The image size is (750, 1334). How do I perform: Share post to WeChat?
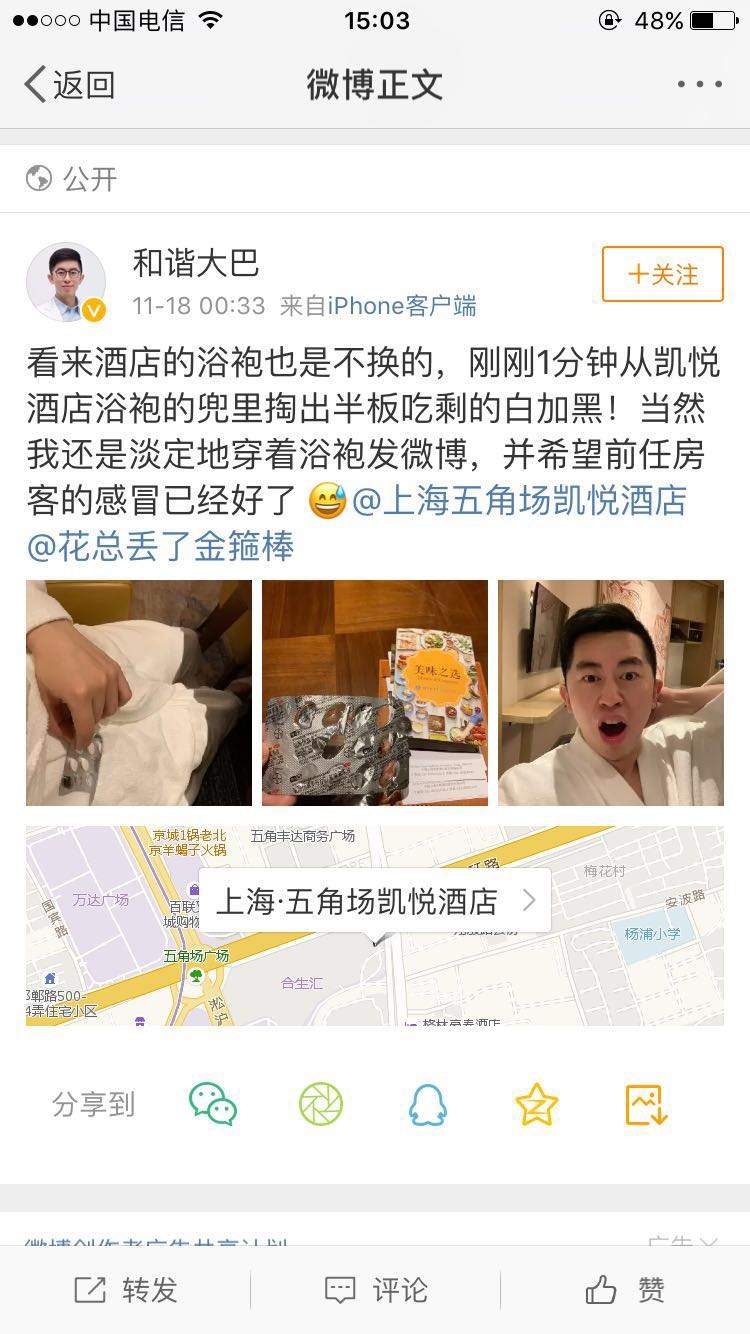[x=213, y=1104]
